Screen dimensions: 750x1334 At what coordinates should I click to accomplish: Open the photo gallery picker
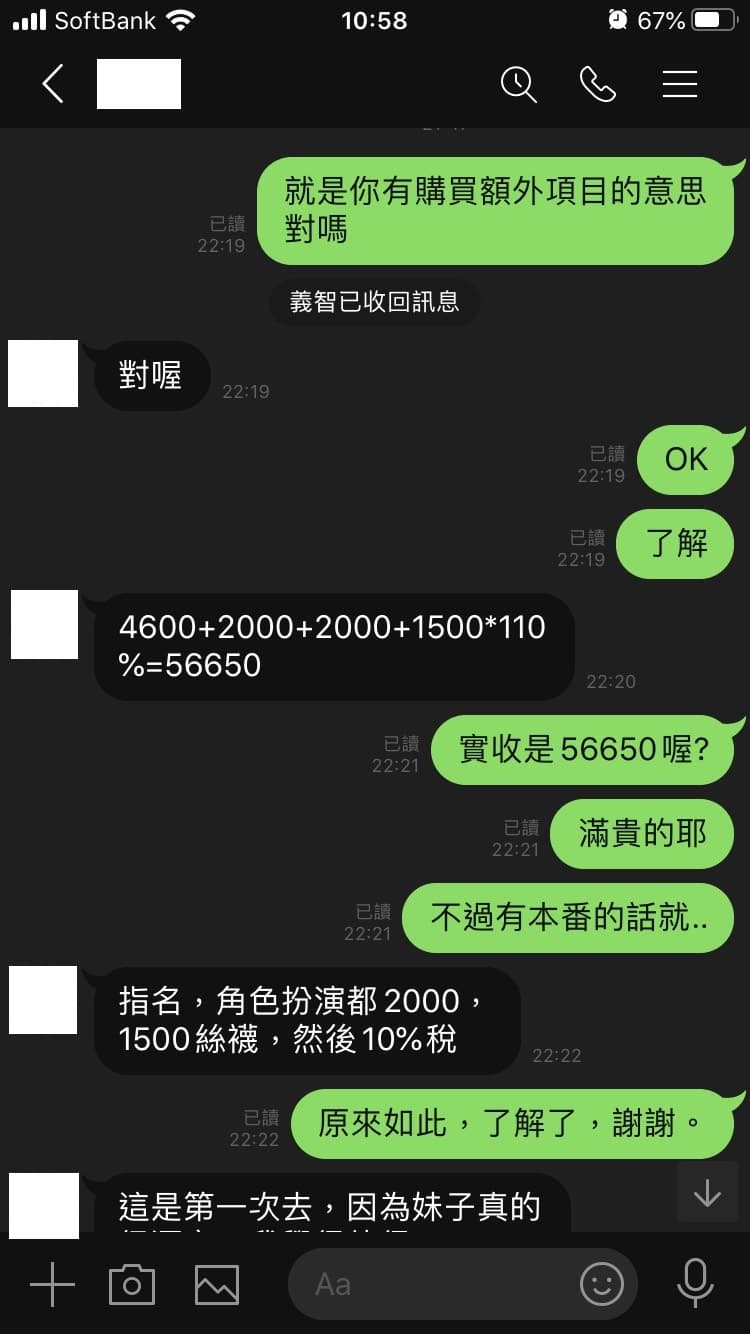(x=217, y=1284)
